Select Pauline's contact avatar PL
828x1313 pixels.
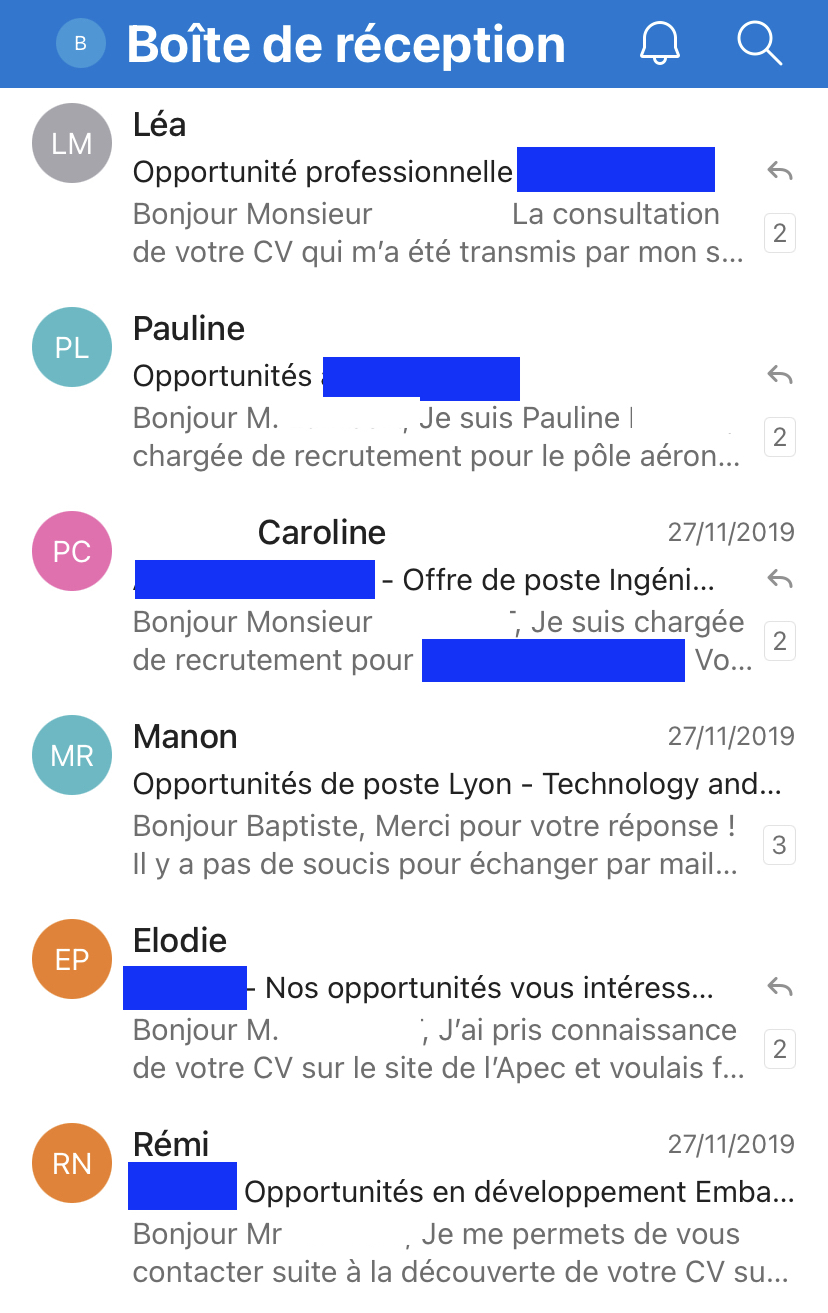click(x=71, y=347)
